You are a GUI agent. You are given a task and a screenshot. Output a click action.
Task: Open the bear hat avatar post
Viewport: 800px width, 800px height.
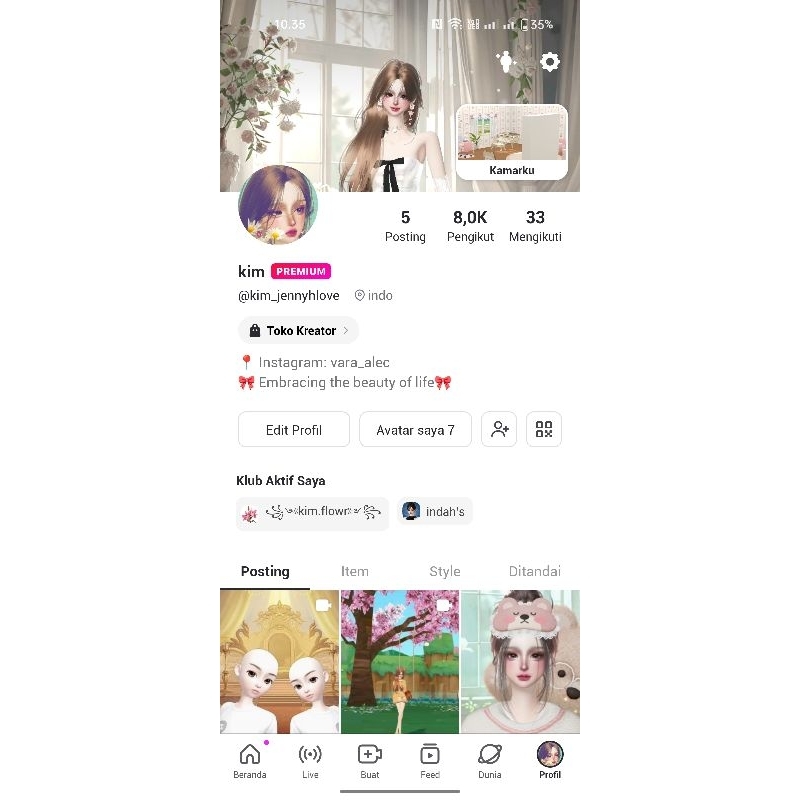point(520,662)
